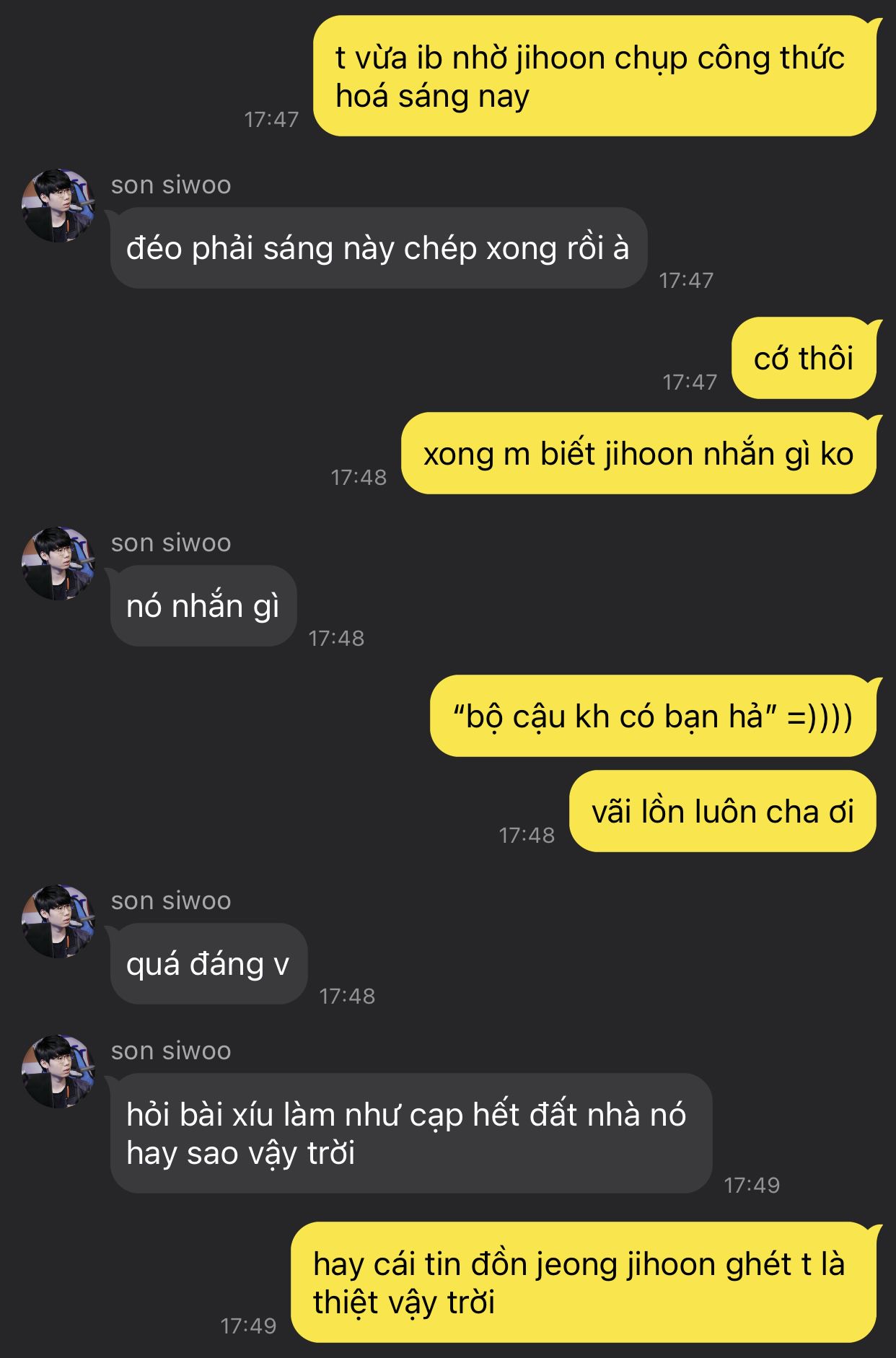View son siwoo's profile from the "quá đáng v" message

point(58,921)
